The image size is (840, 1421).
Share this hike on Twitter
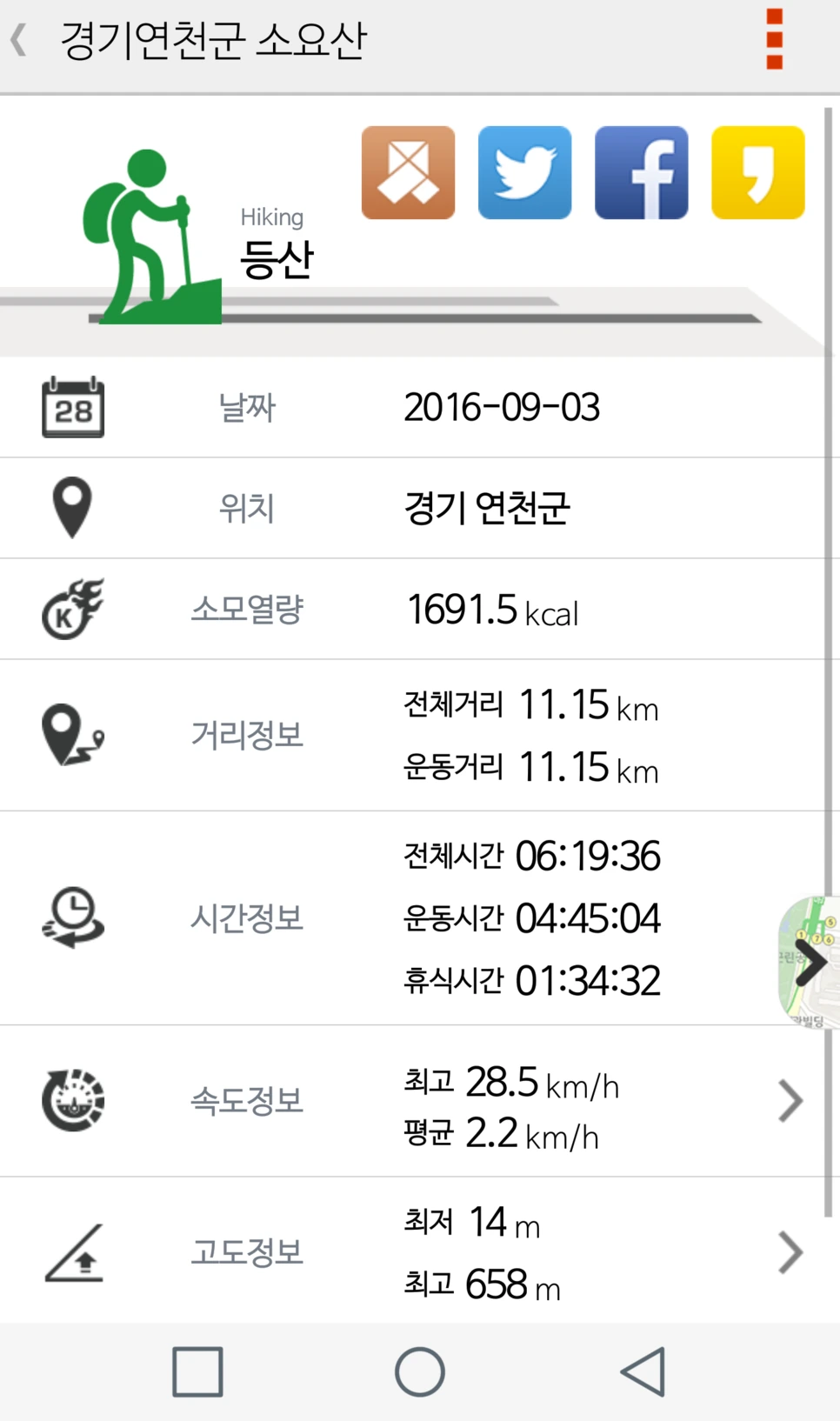[x=524, y=172]
